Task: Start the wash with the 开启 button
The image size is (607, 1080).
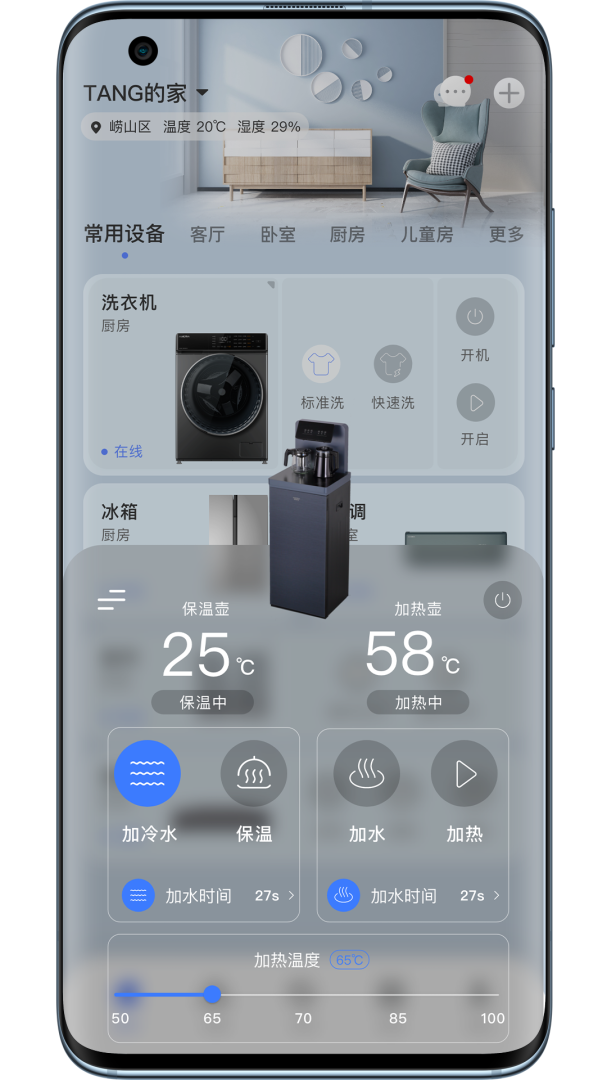Action: click(x=475, y=404)
